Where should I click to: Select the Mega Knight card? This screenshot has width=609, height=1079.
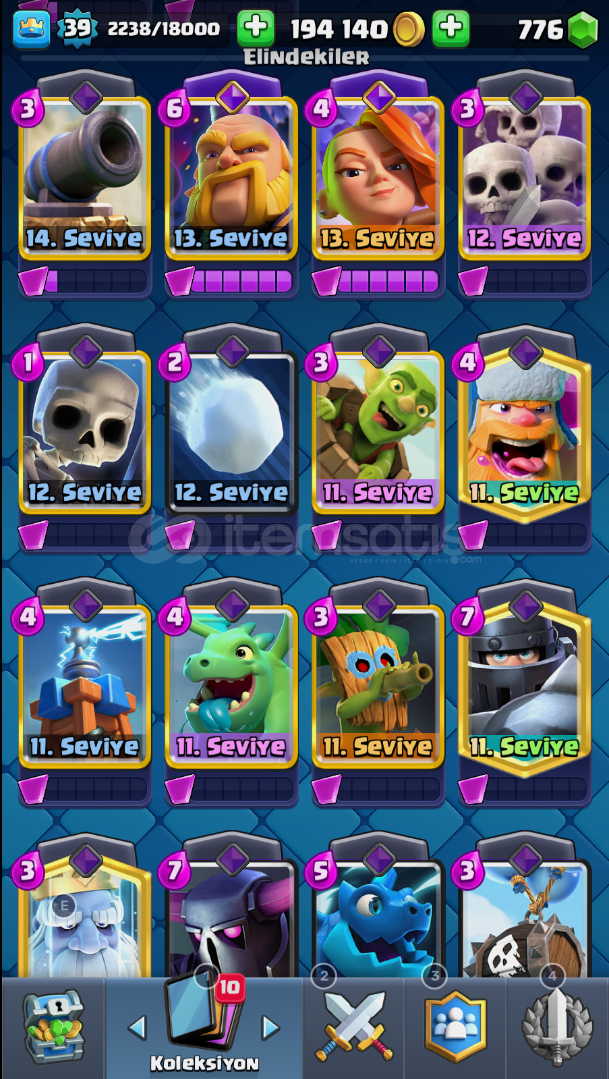click(524, 685)
